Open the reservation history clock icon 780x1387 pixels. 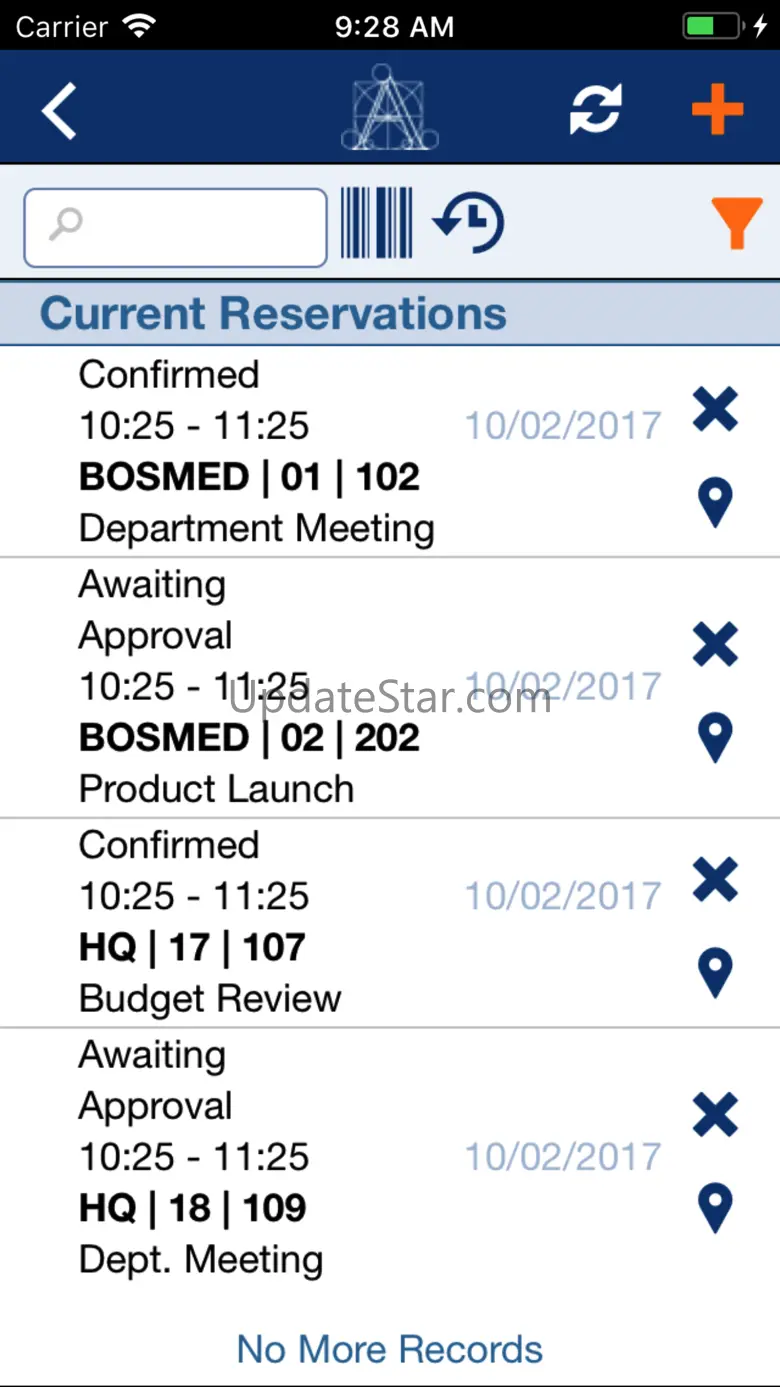click(x=469, y=223)
